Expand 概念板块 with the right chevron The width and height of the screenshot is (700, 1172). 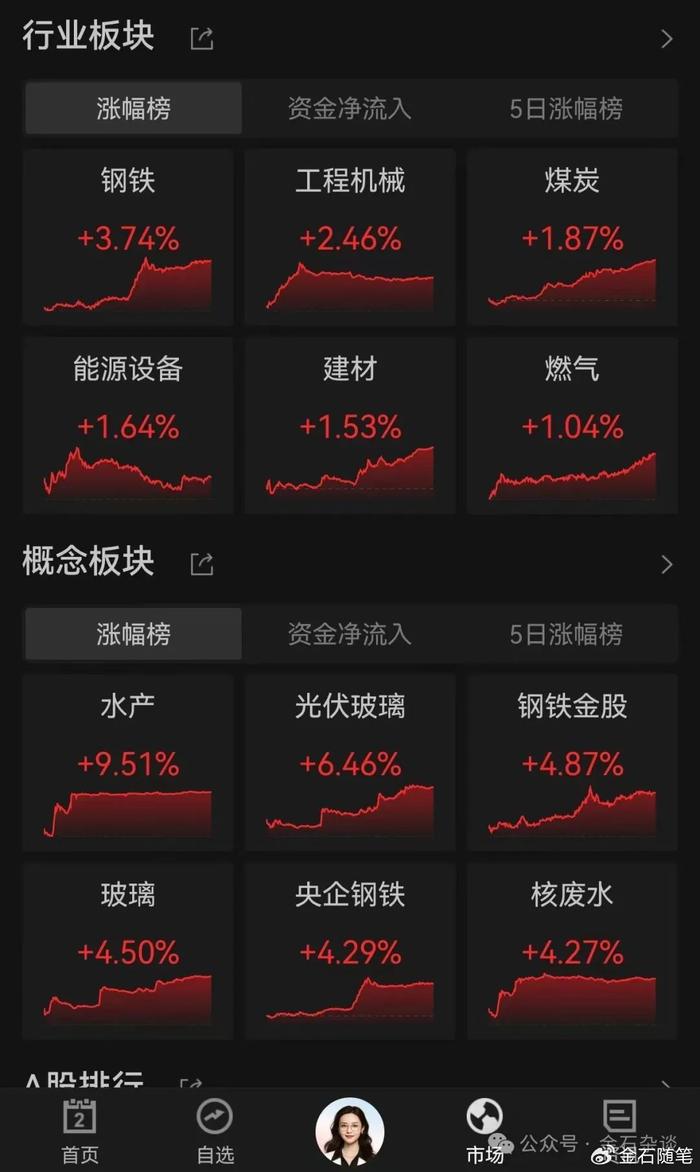click(x=667, y=564)
